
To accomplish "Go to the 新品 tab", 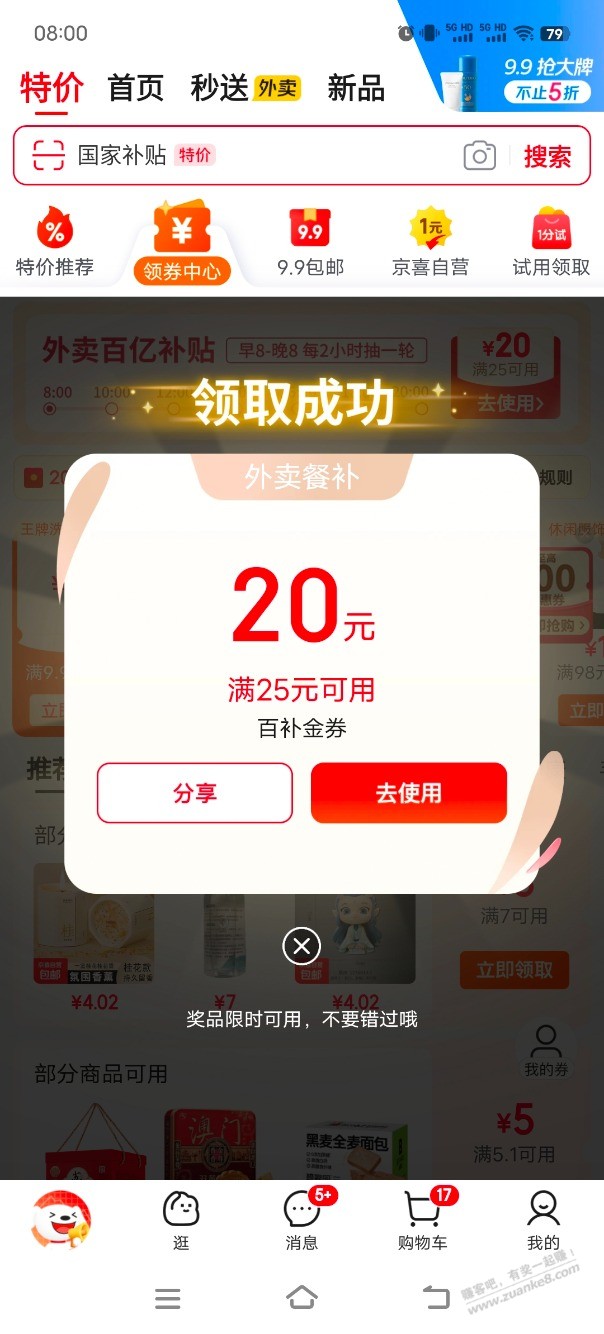I will [x=356, y=88].
